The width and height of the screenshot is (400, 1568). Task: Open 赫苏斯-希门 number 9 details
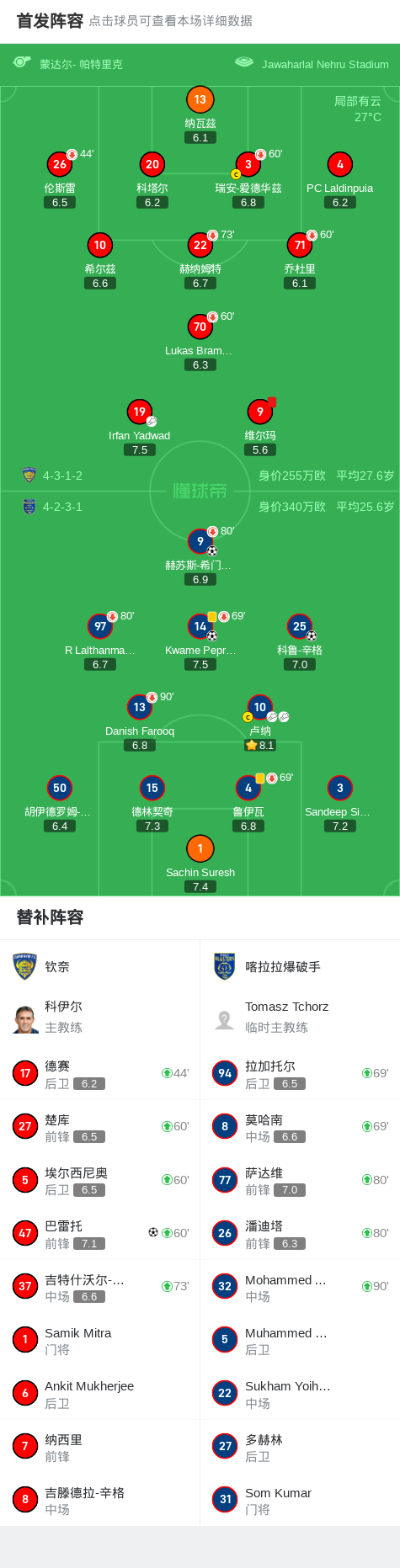coord(200,555)
